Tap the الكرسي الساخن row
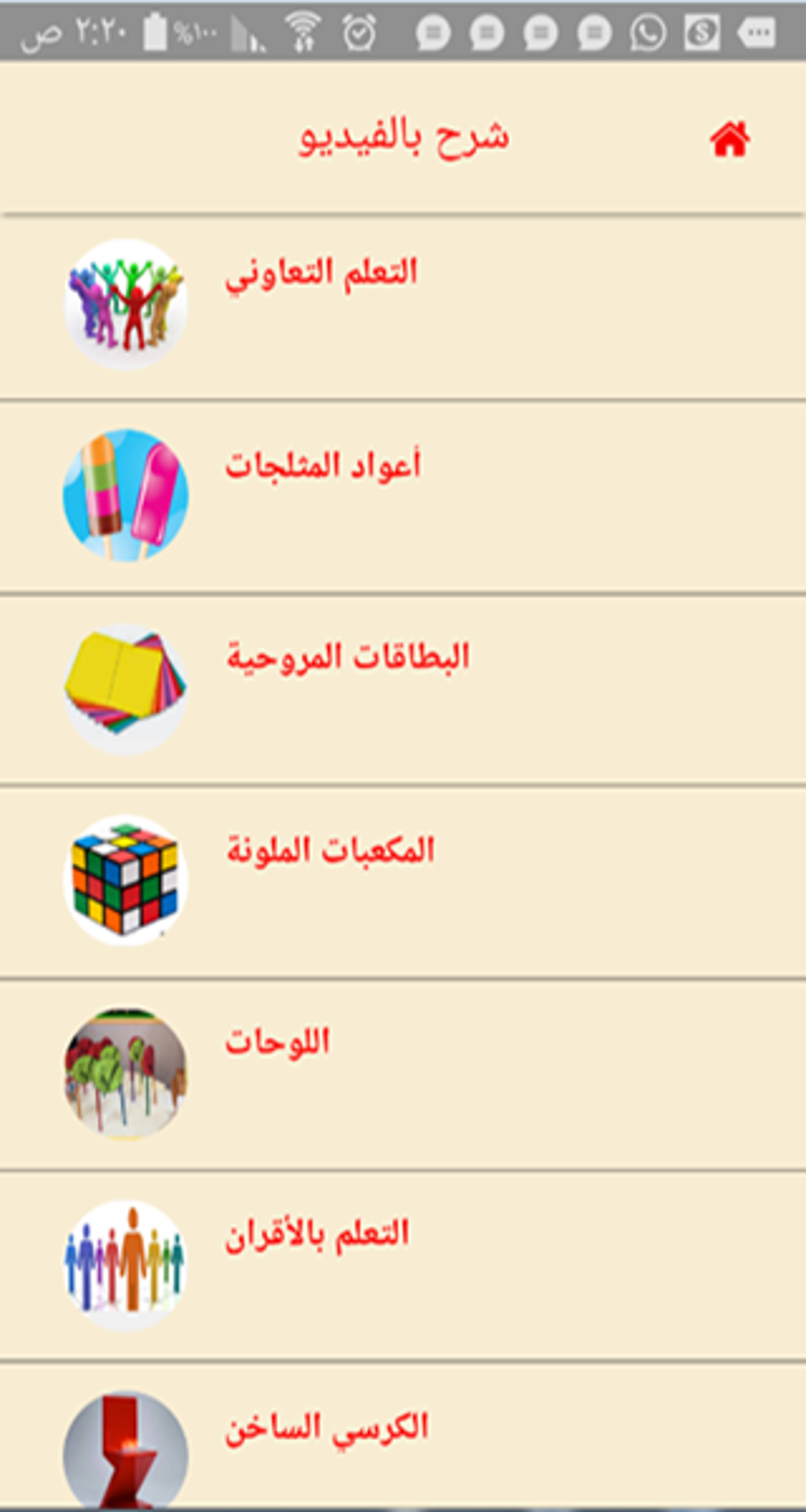 point(403,1435)
